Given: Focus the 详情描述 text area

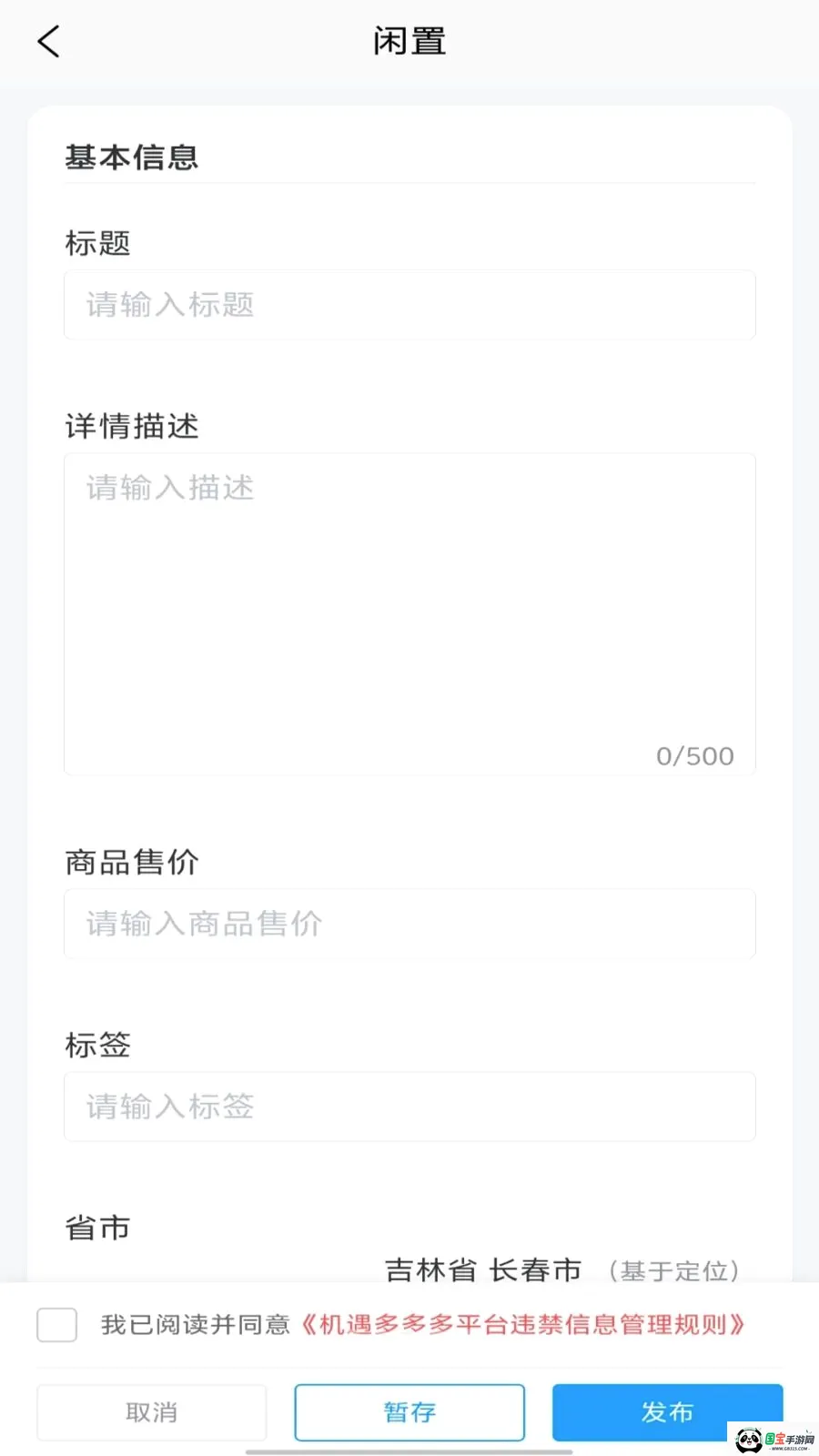Looking at the screenshot, I should (x=409, y=614).
